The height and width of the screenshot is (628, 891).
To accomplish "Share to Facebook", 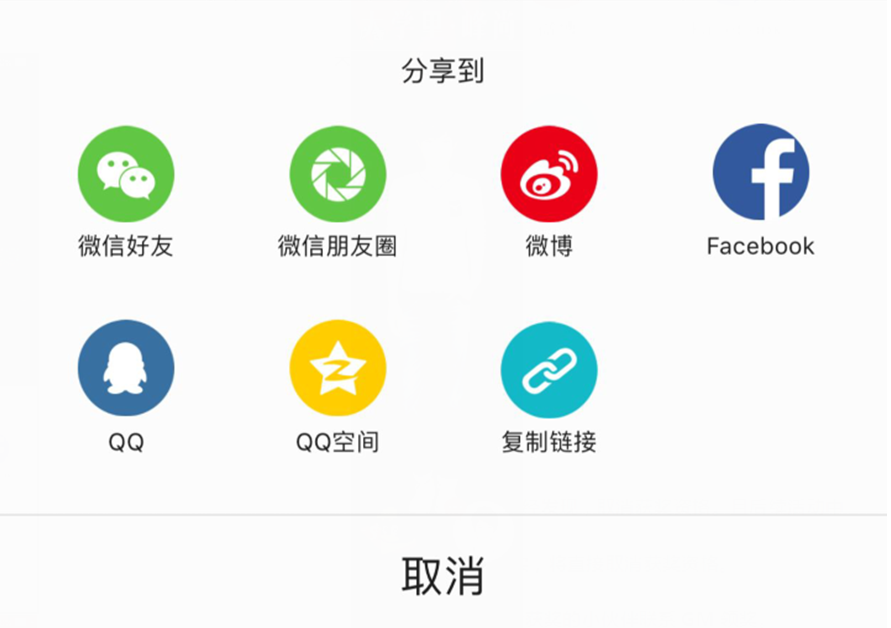I will pos(760,172).
